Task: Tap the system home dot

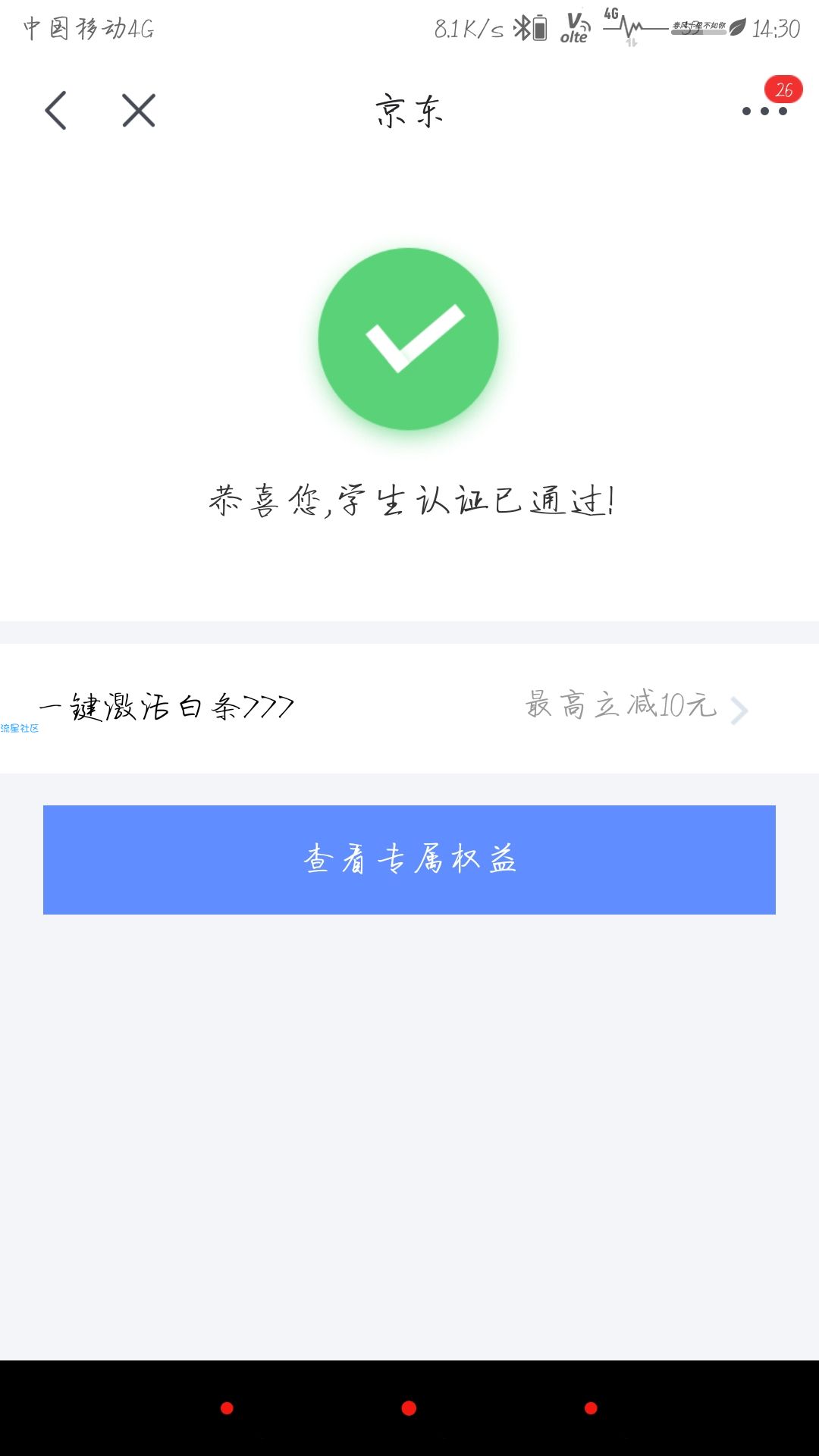Action: coord(409,1408)
